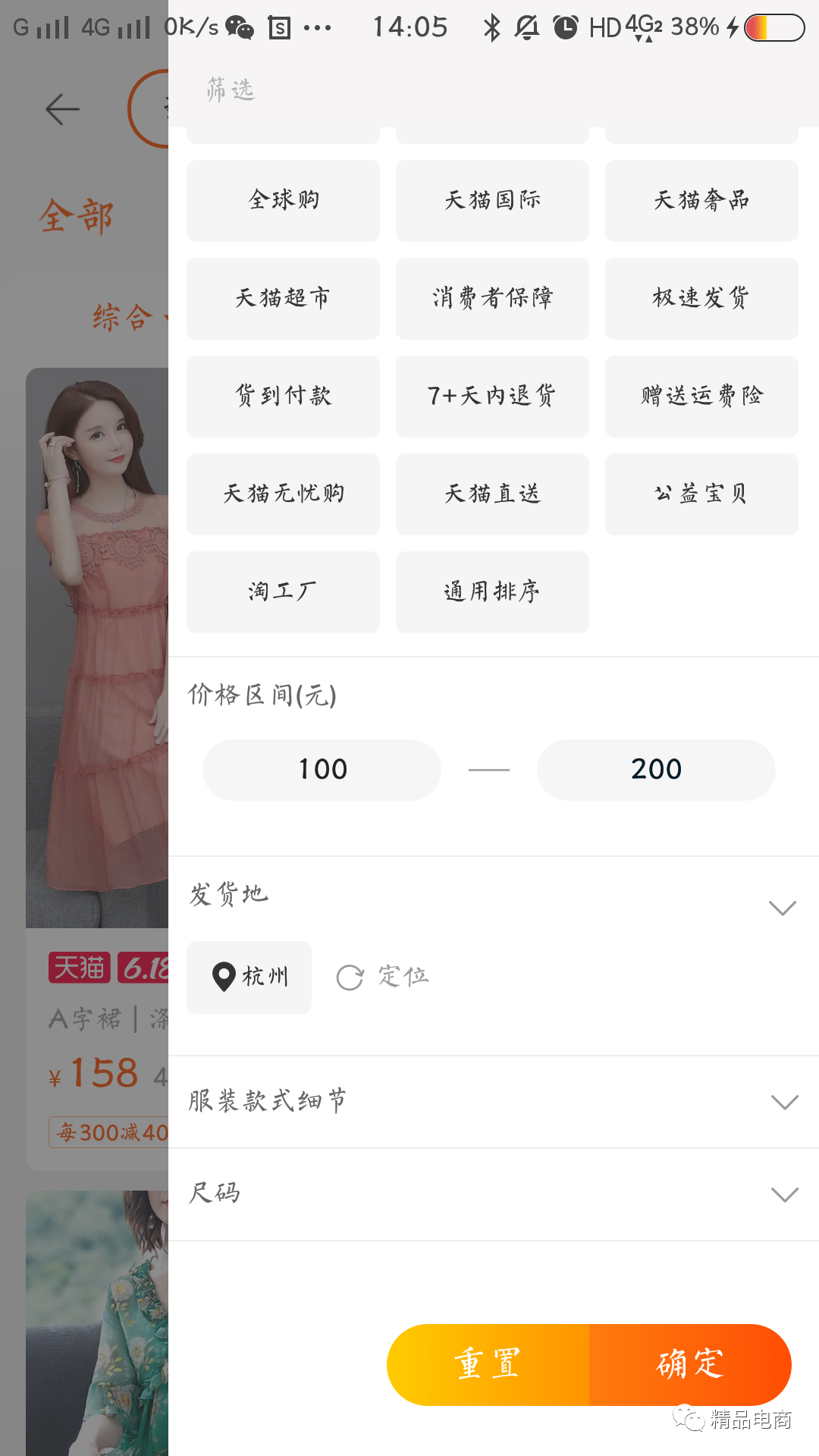Select the 淘工厂 filter chip

283,591
